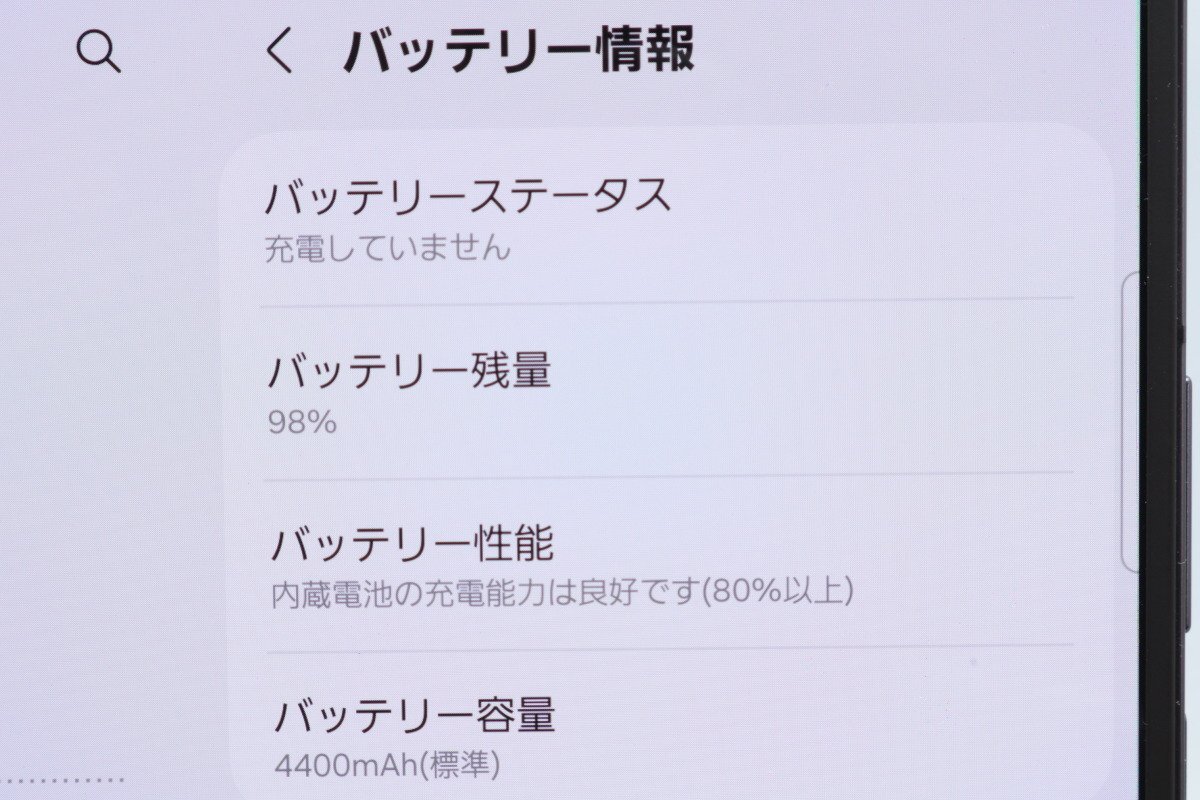The height and width of the screenshot is (800, 1200).
Task: Open the settings search magnifier
Action: click(98, 51)
